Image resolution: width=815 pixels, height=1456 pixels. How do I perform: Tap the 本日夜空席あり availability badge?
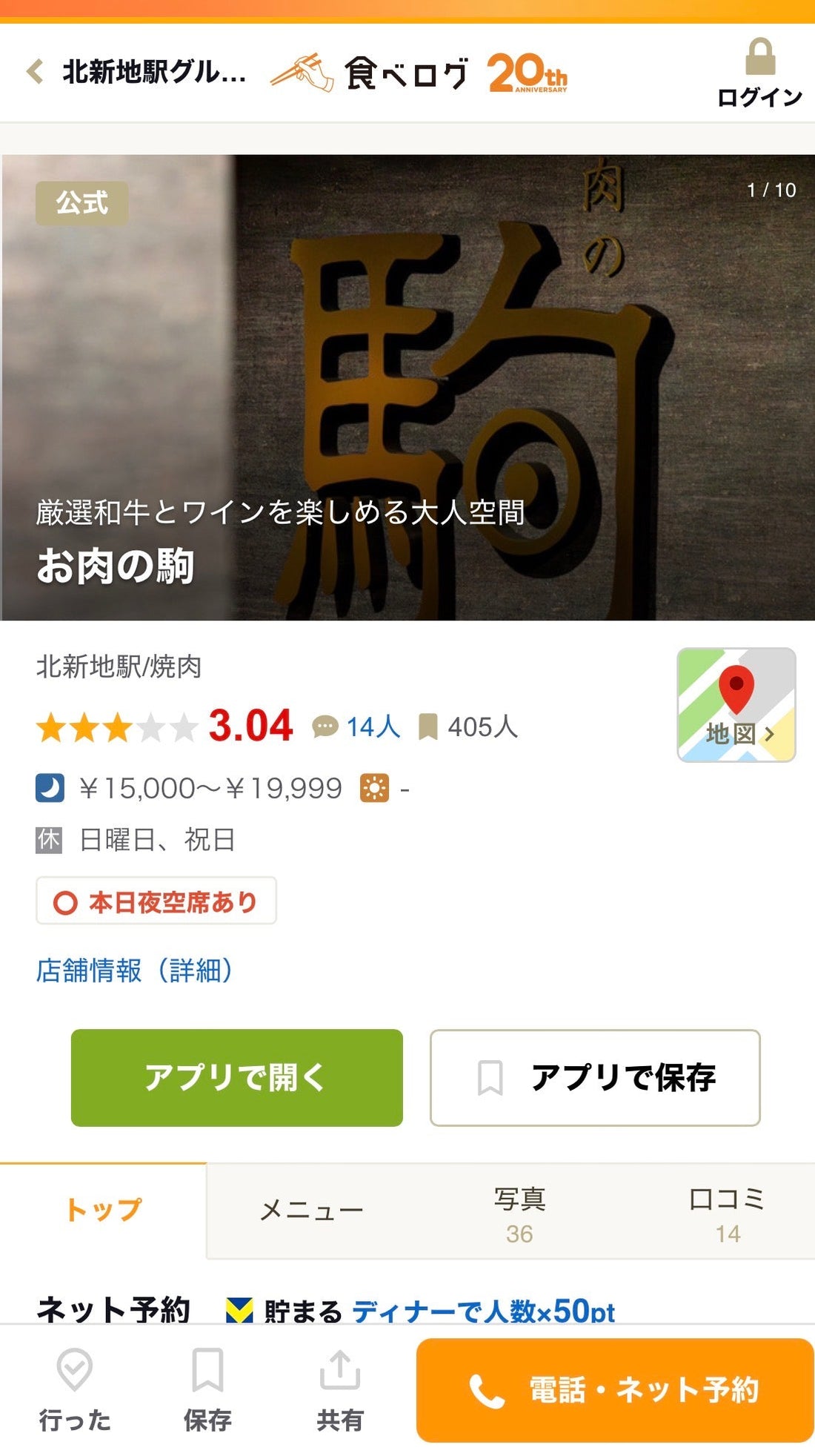pyautogui.click(x=156, y=901)
